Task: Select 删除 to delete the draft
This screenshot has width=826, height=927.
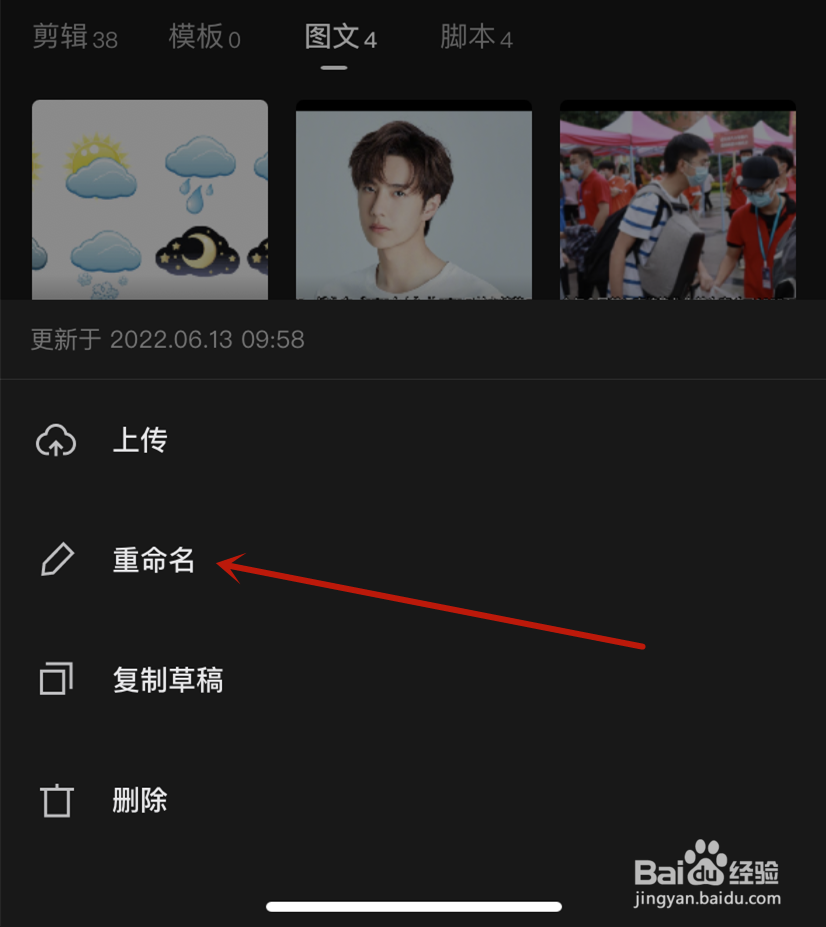Action: click(140, 800)
